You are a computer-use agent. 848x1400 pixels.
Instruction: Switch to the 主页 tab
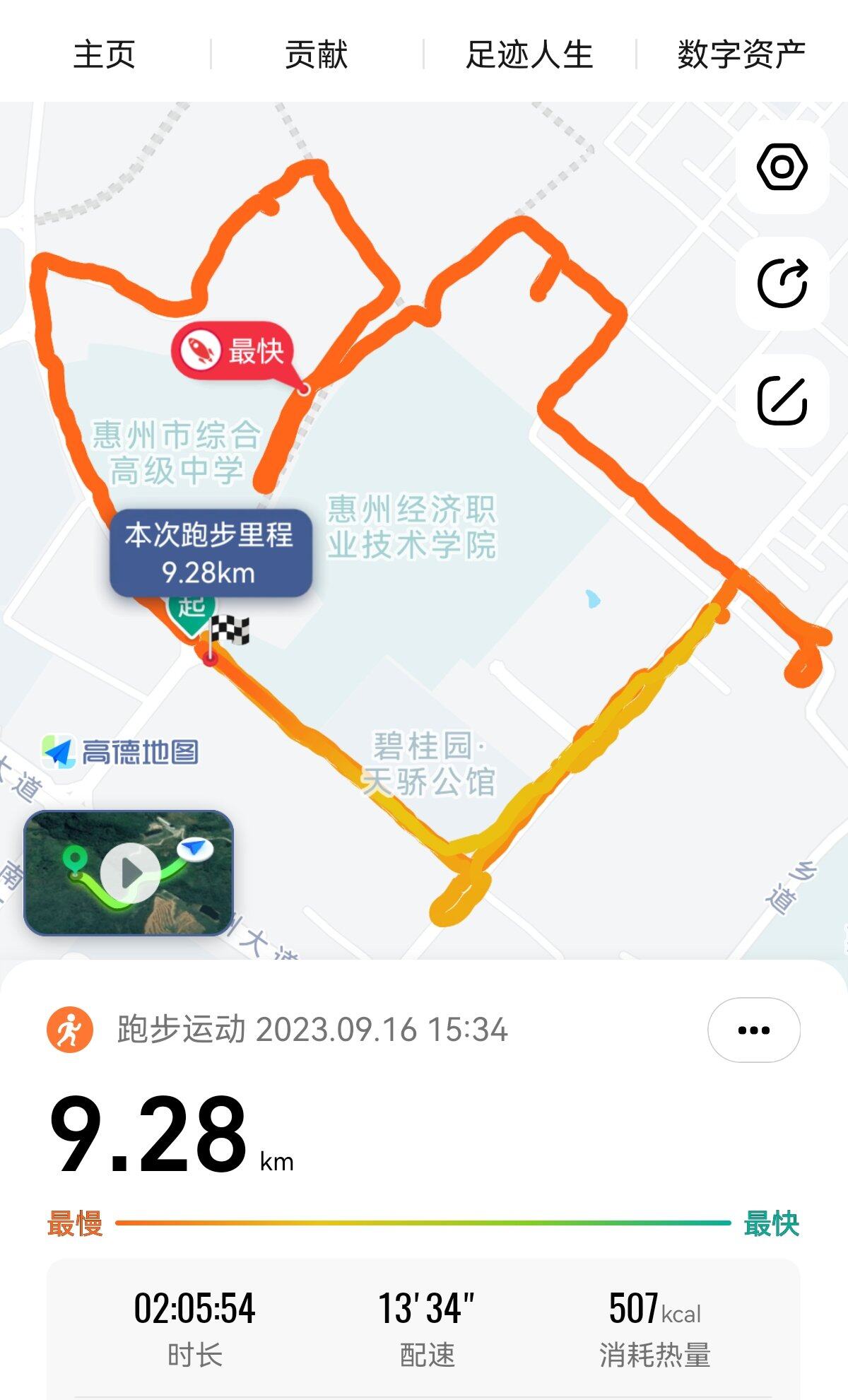(x=105, y=54)
